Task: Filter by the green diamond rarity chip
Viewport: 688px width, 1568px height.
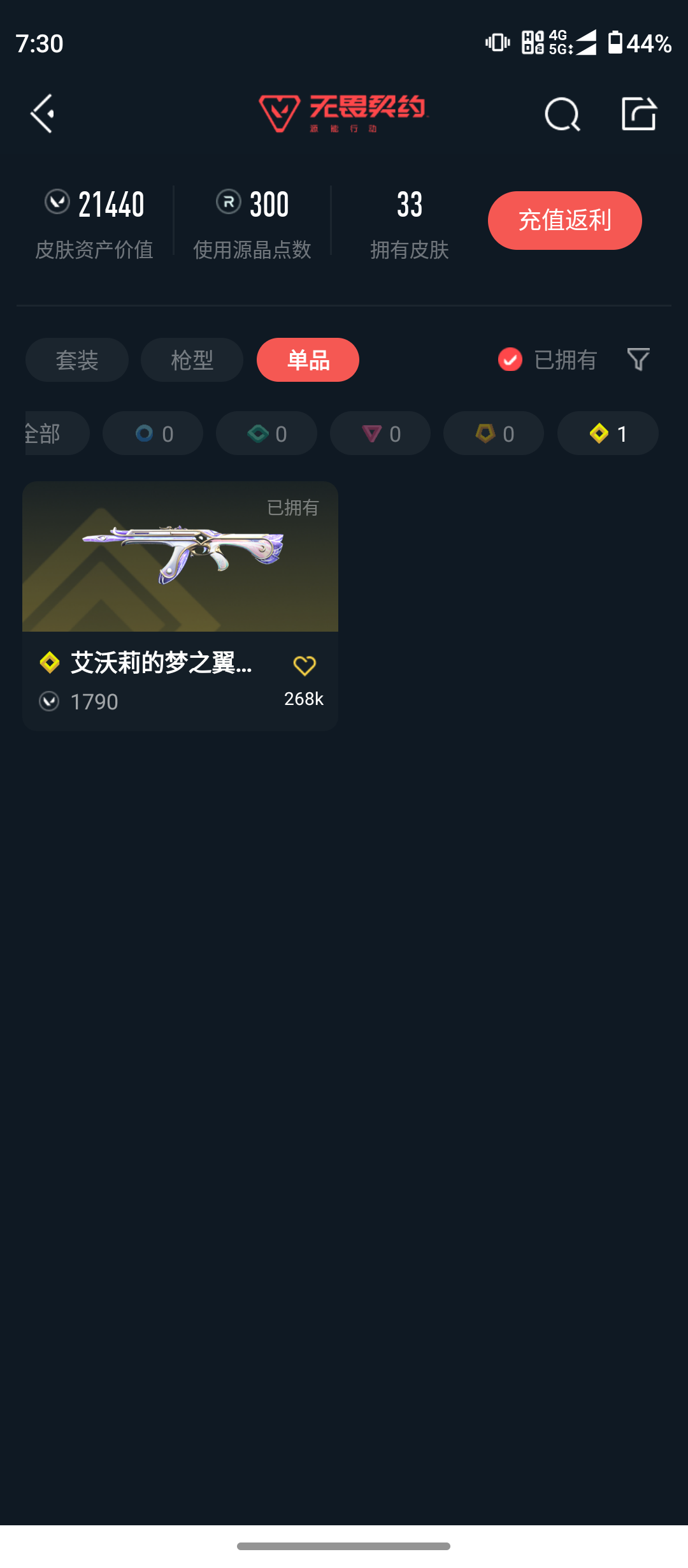Action: click(x=266, y=433)
